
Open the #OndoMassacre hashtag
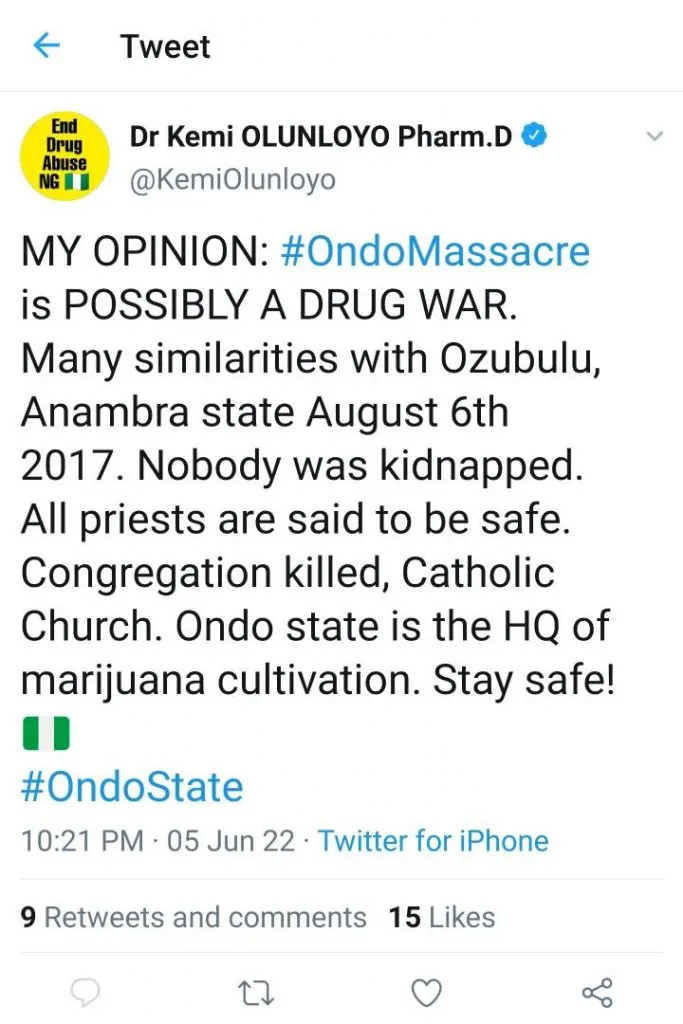tap(435, 251)
